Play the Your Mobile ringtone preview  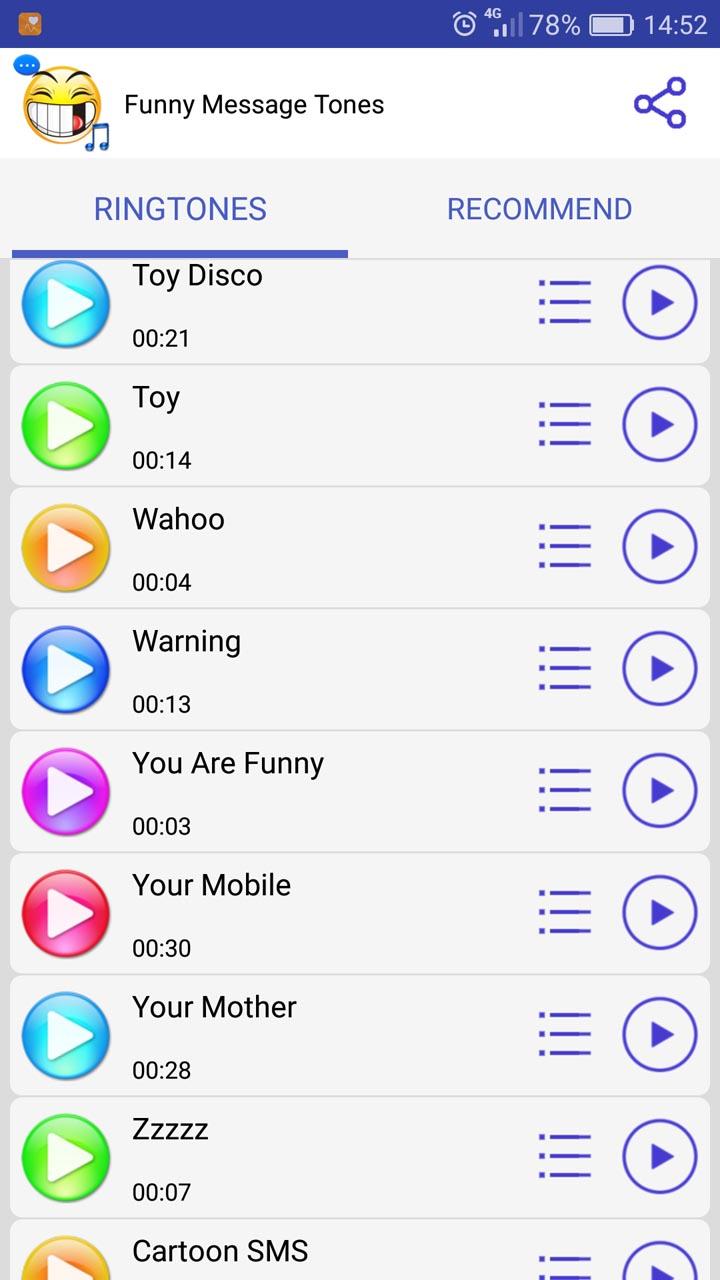(x=65, y=913)
